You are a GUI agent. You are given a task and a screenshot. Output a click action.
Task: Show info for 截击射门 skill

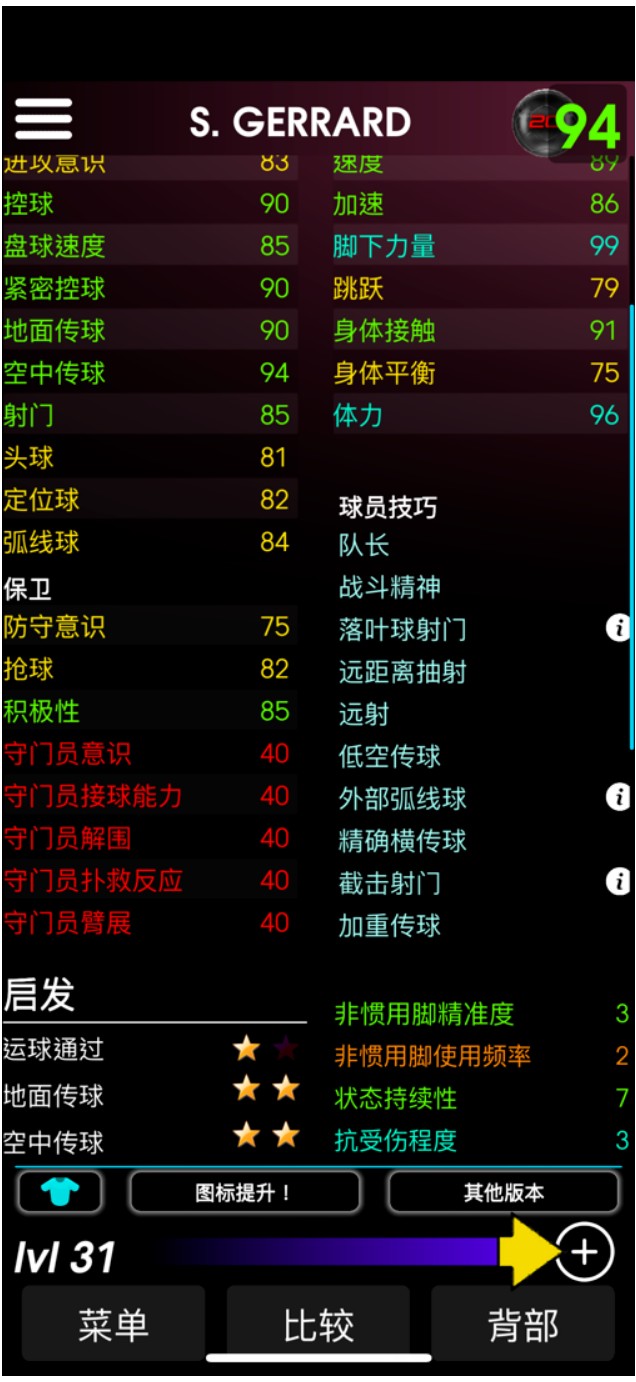619,881
